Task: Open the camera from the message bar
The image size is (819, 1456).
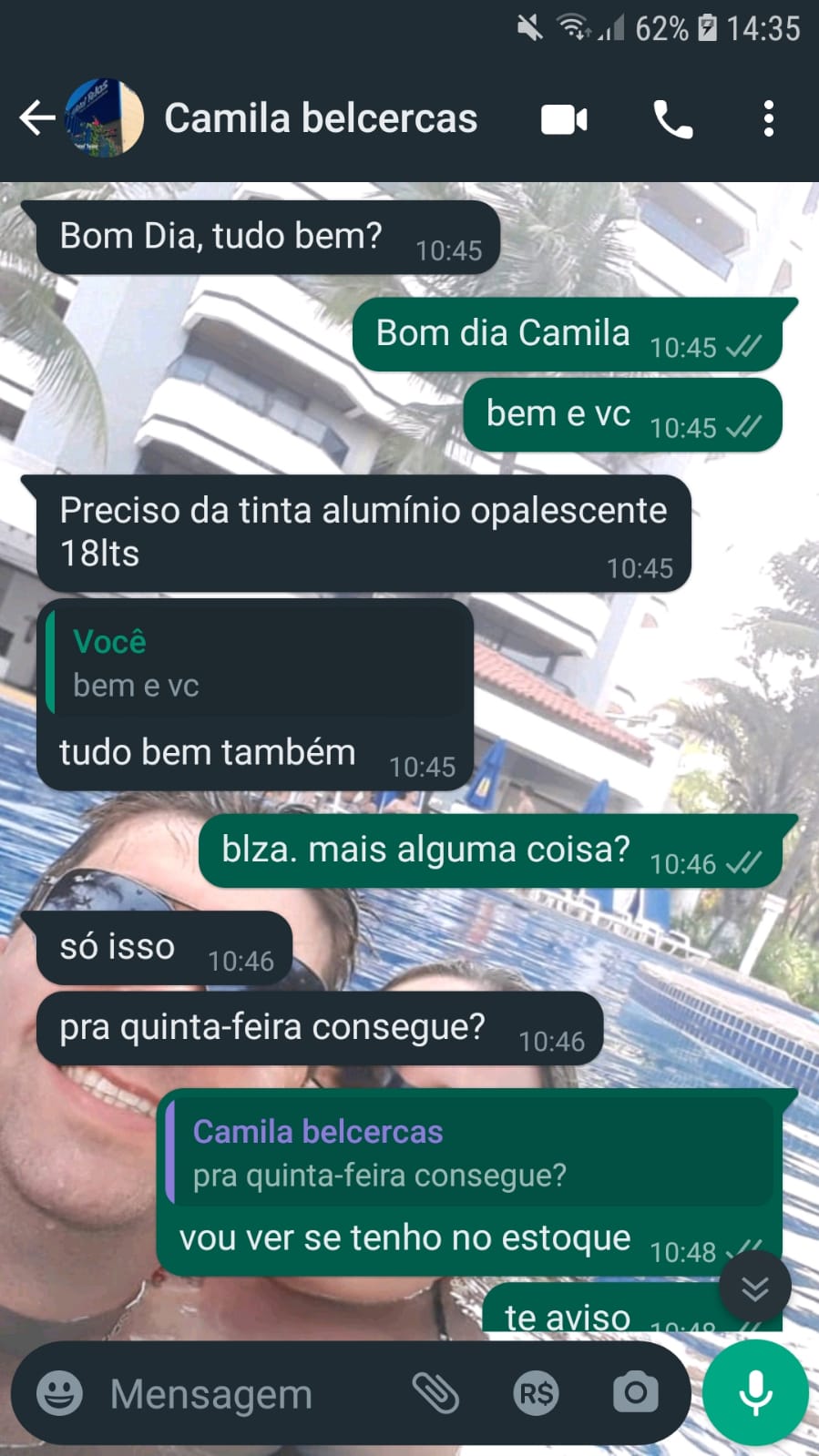Action: [x=635, y=1393]
